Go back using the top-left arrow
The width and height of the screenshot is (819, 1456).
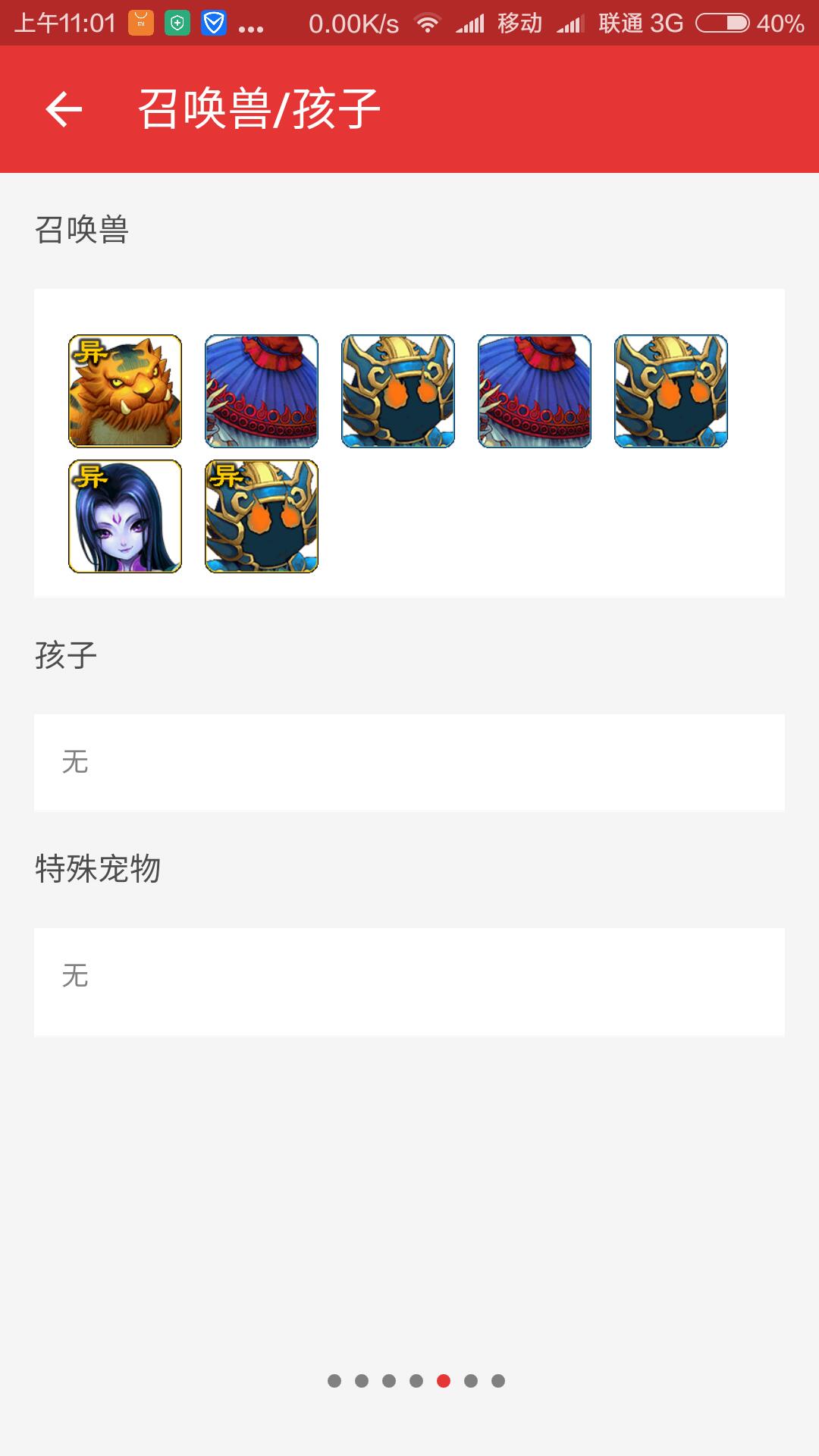[64, 109]
